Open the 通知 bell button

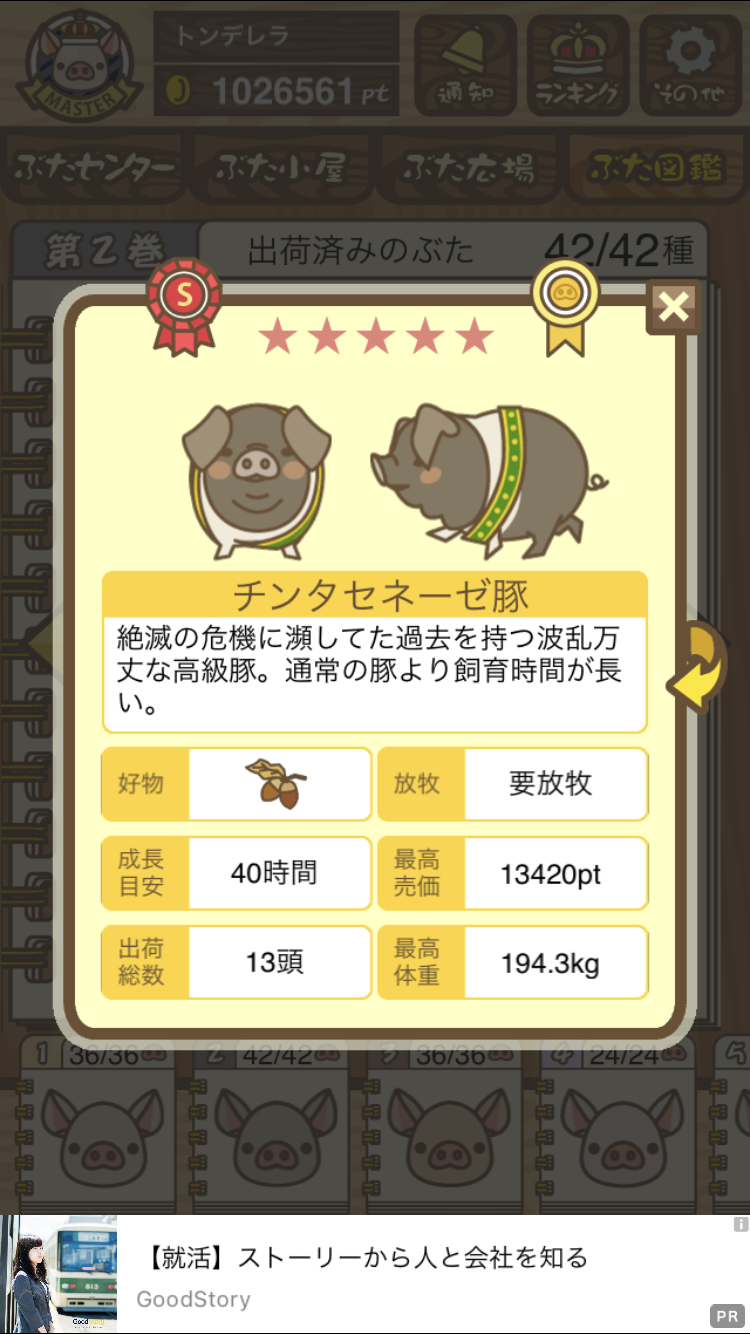(464, 65)
